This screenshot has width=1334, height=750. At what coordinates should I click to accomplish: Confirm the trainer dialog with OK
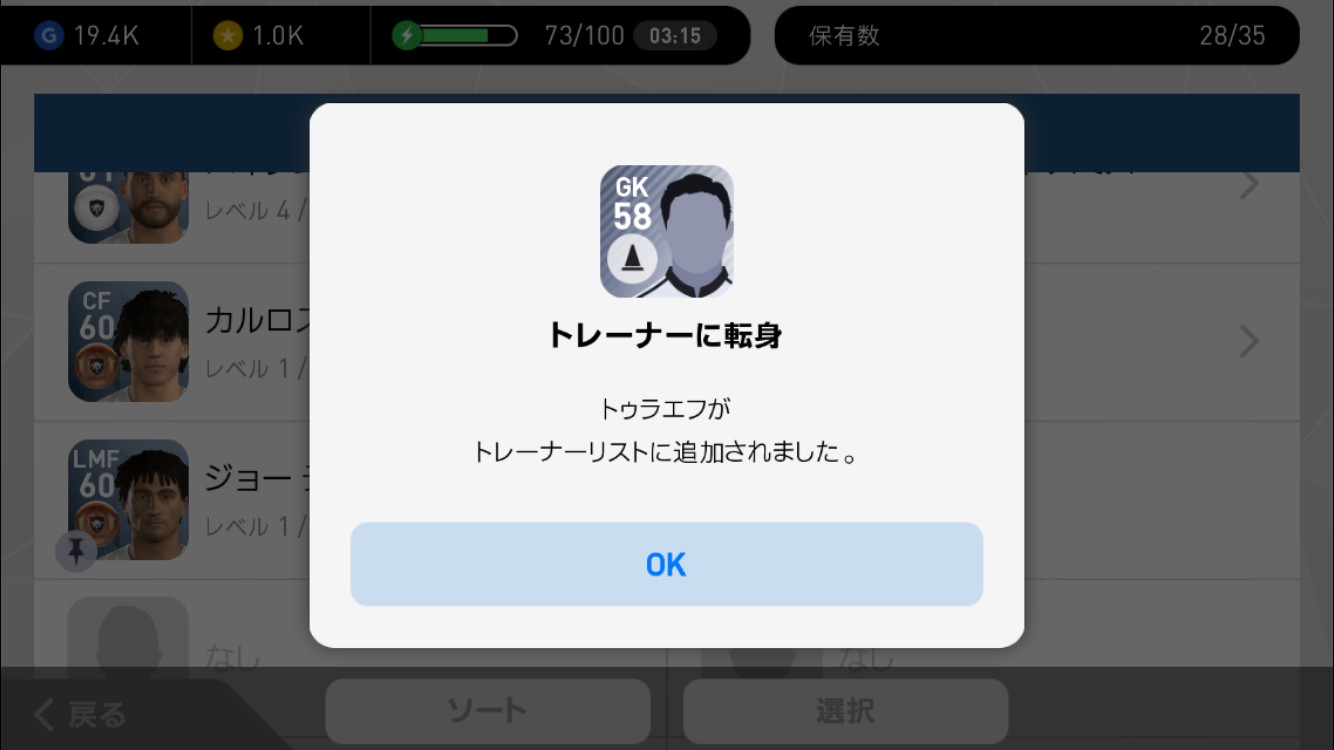coord(666,564)
